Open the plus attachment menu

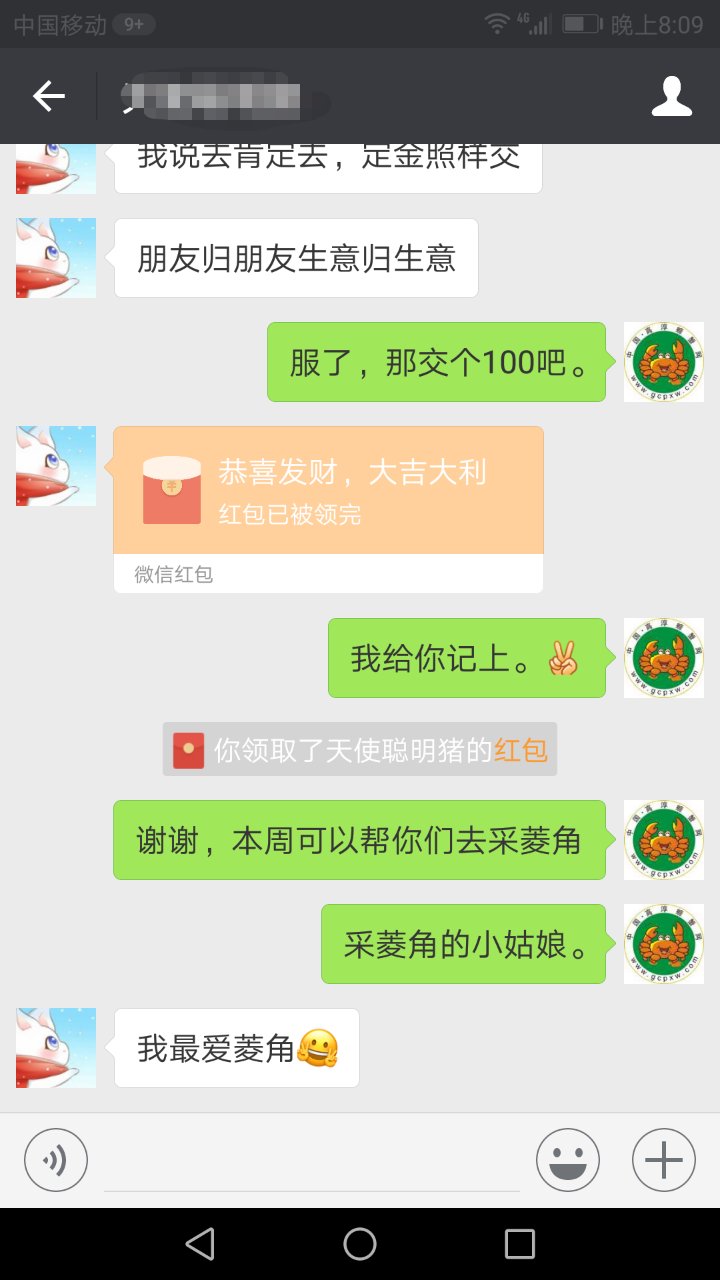coord(664,1160)
